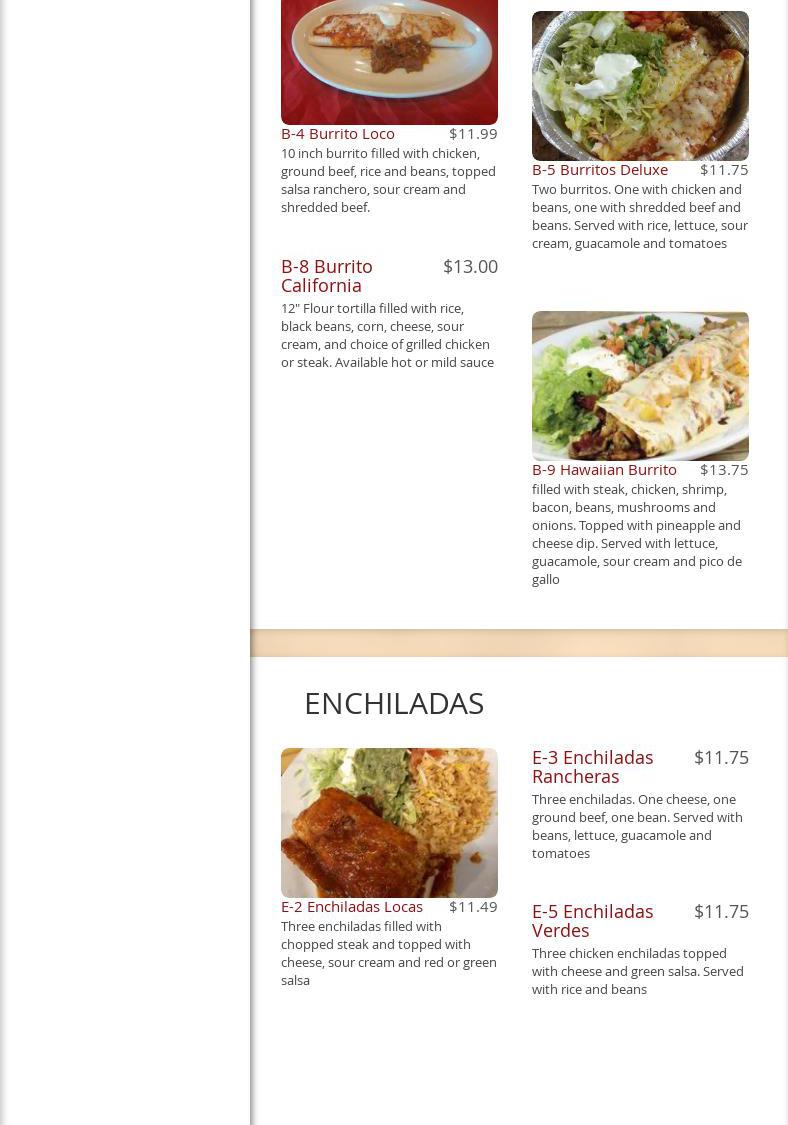View the Enchiladas Locas photo
Screen dimensions: 788x1125
[x=389, y=822]
